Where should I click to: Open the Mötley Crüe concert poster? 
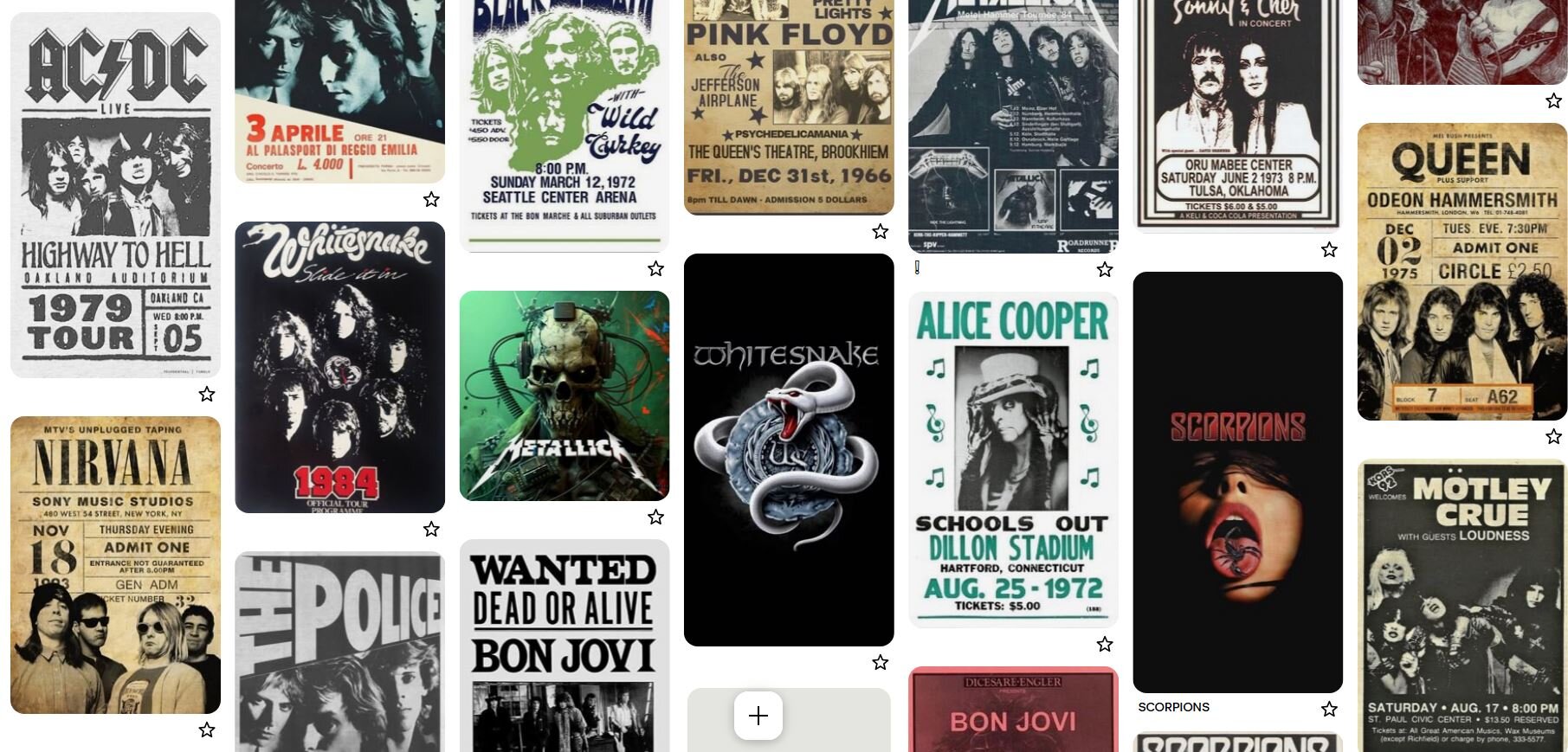1462,606
